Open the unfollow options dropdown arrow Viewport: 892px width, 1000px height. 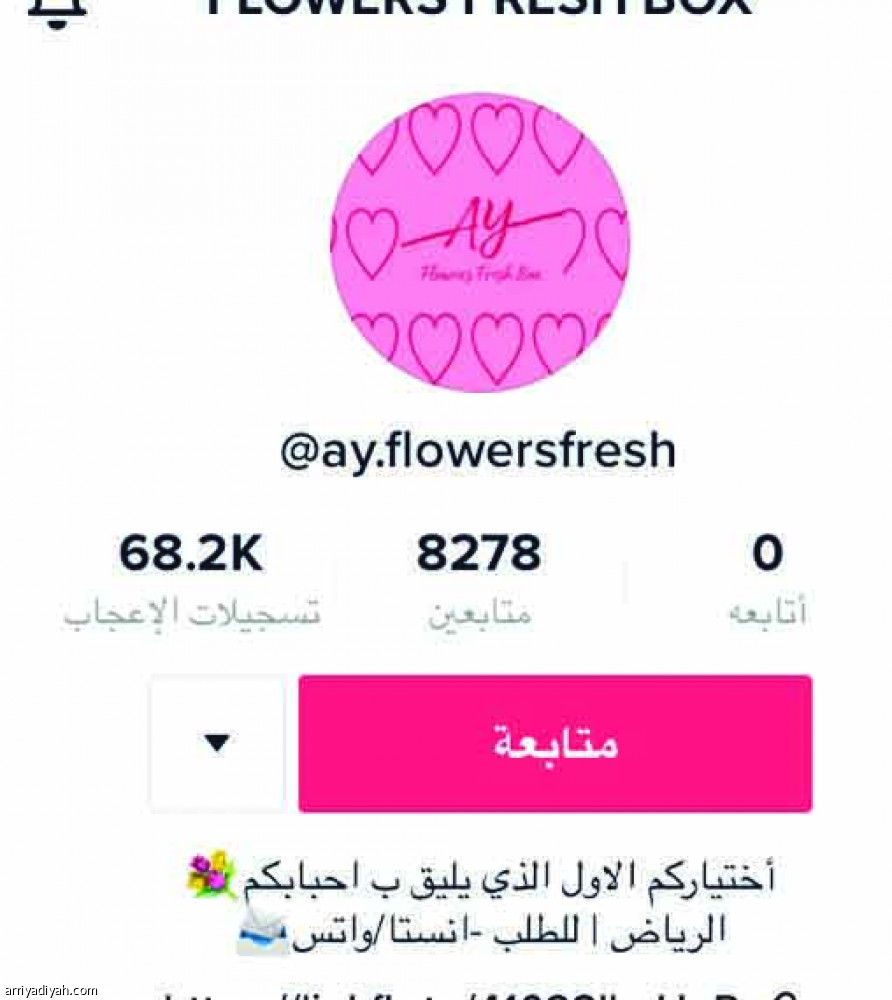pos(216,742)
